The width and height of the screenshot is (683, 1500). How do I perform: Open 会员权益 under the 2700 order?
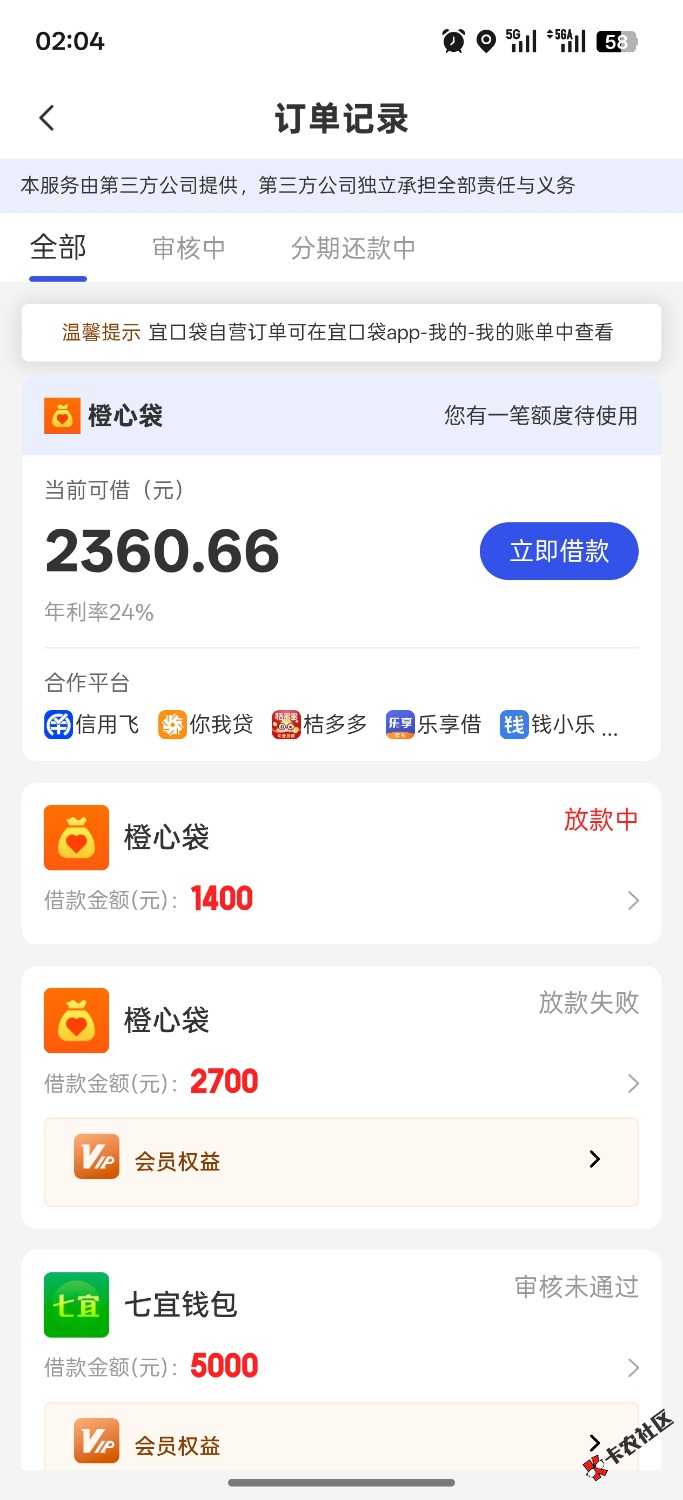[x=341, y=1161]
